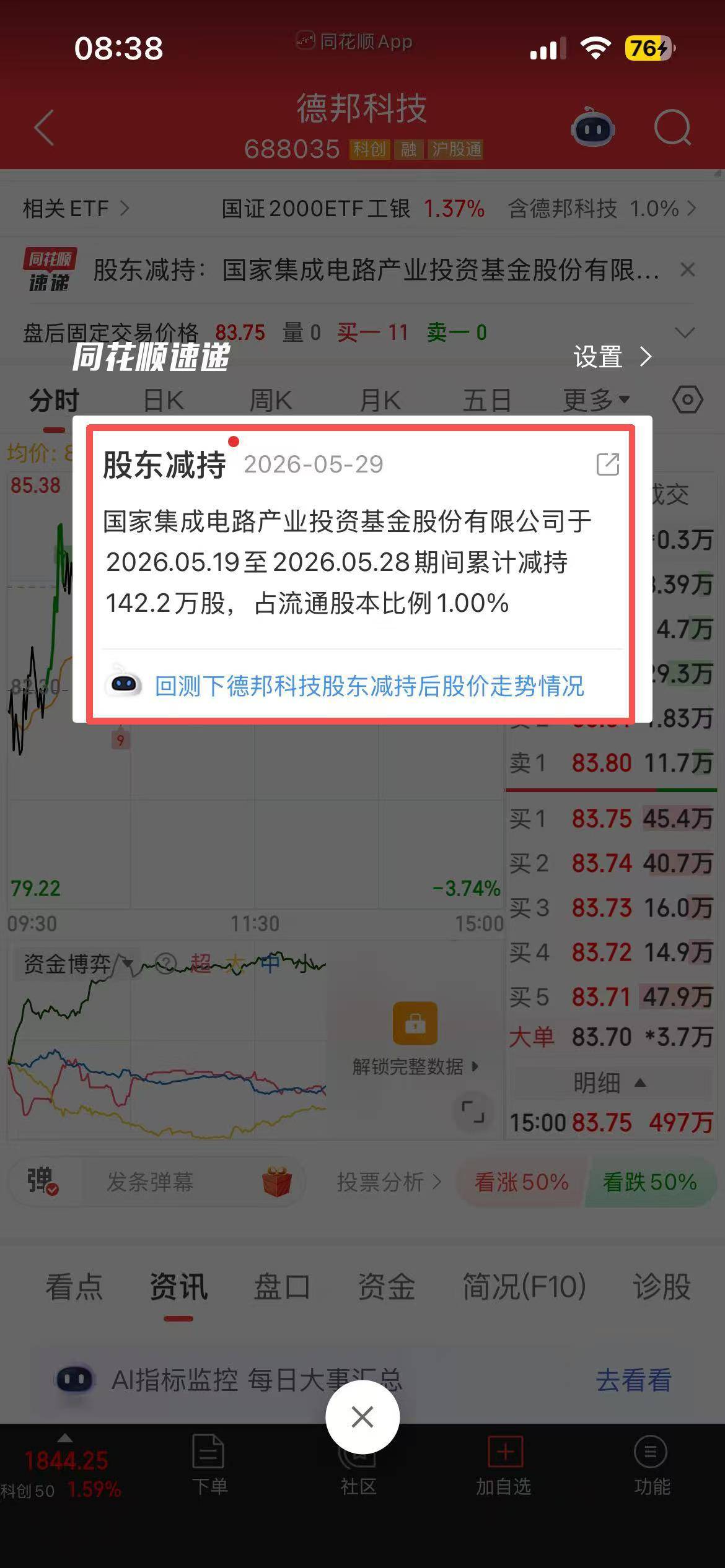The height and width of the screenshot is (1568, 725).
Task: Open the chart settings gear icon
Action: click(x=688, y=399)
